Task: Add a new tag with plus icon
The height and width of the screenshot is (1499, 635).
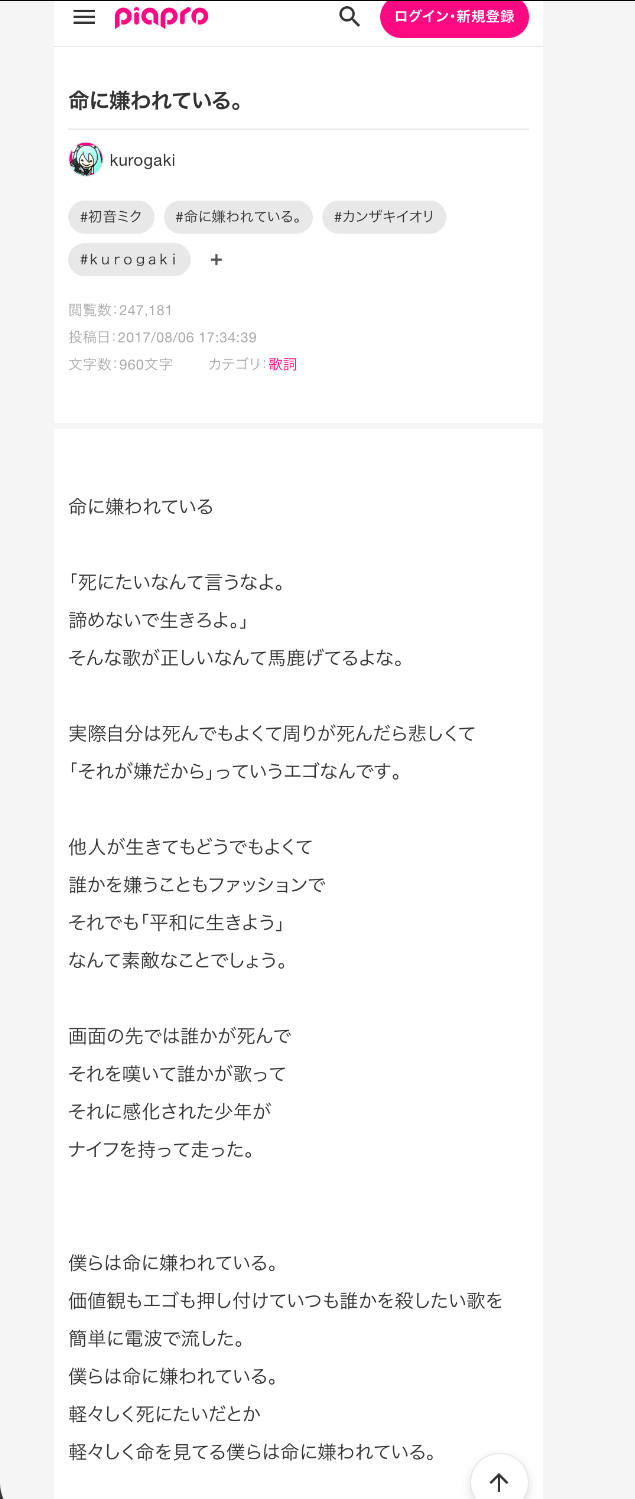Action: coord(216,260)
